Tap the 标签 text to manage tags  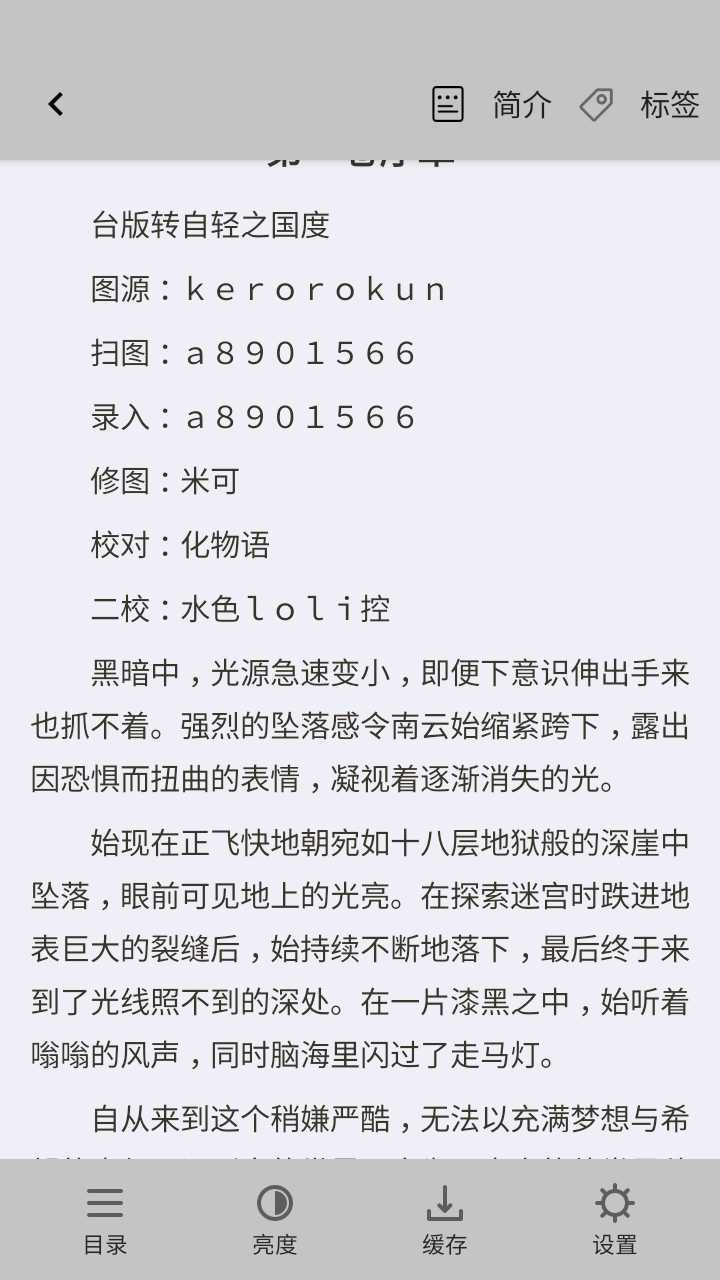coord(670,104)
